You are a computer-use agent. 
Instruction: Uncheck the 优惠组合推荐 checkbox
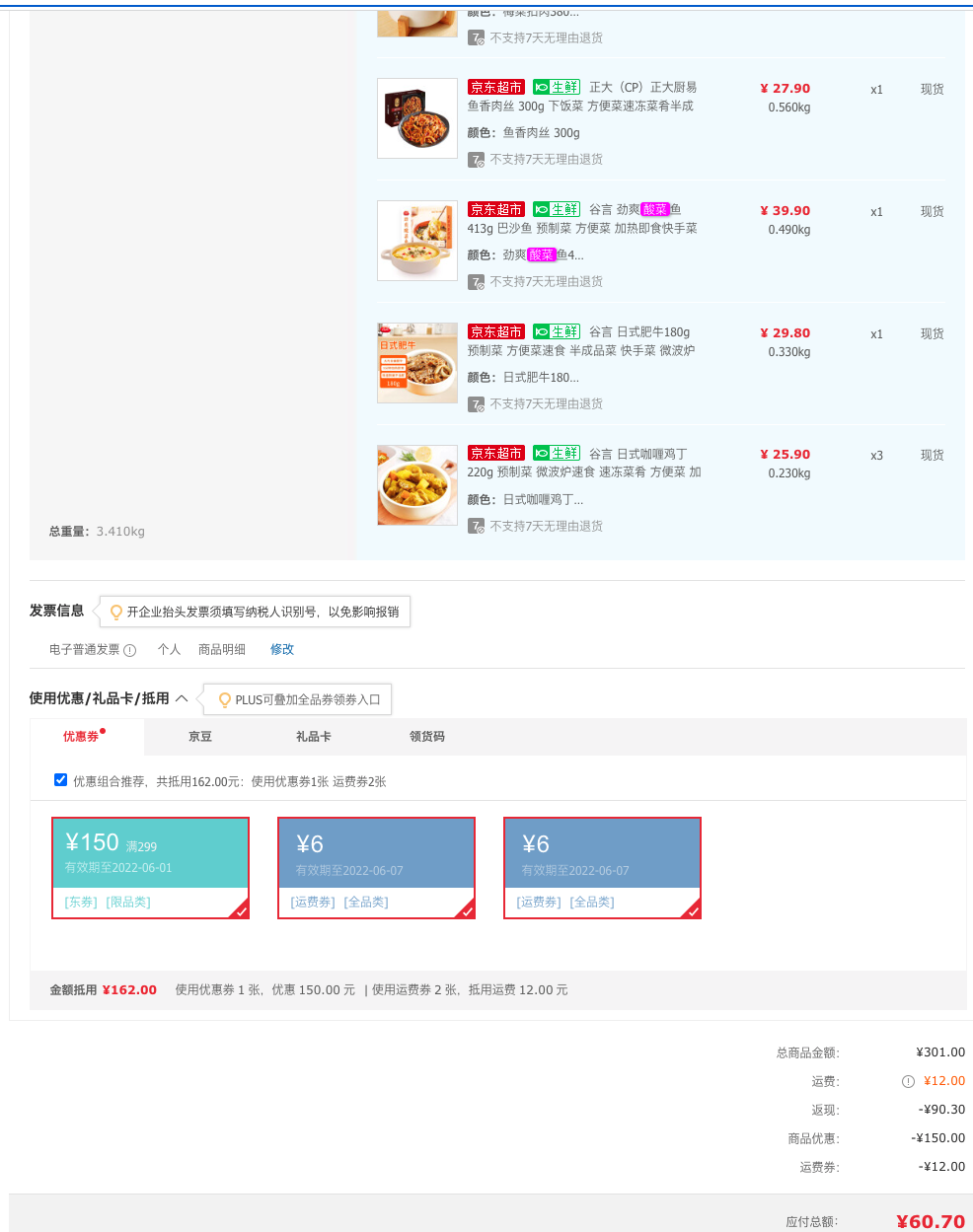point(60,780)
